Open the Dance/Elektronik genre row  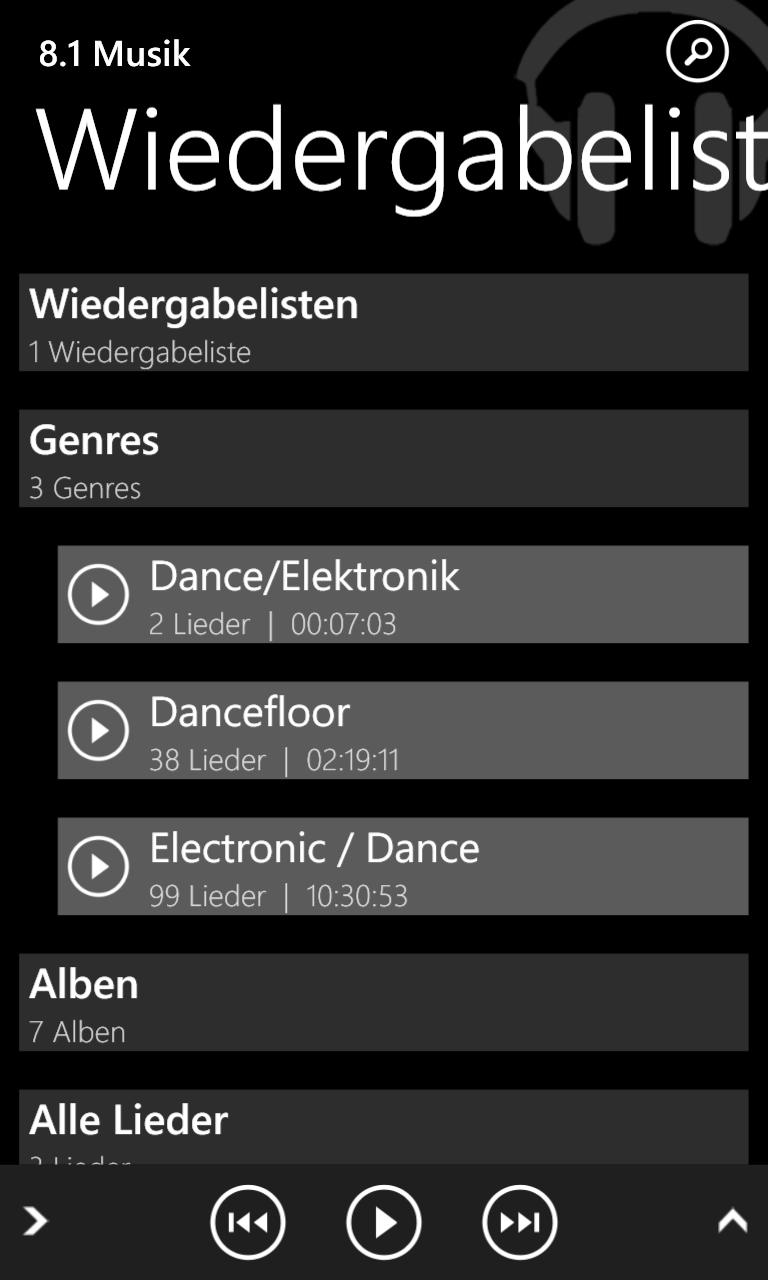pos(403,594)
